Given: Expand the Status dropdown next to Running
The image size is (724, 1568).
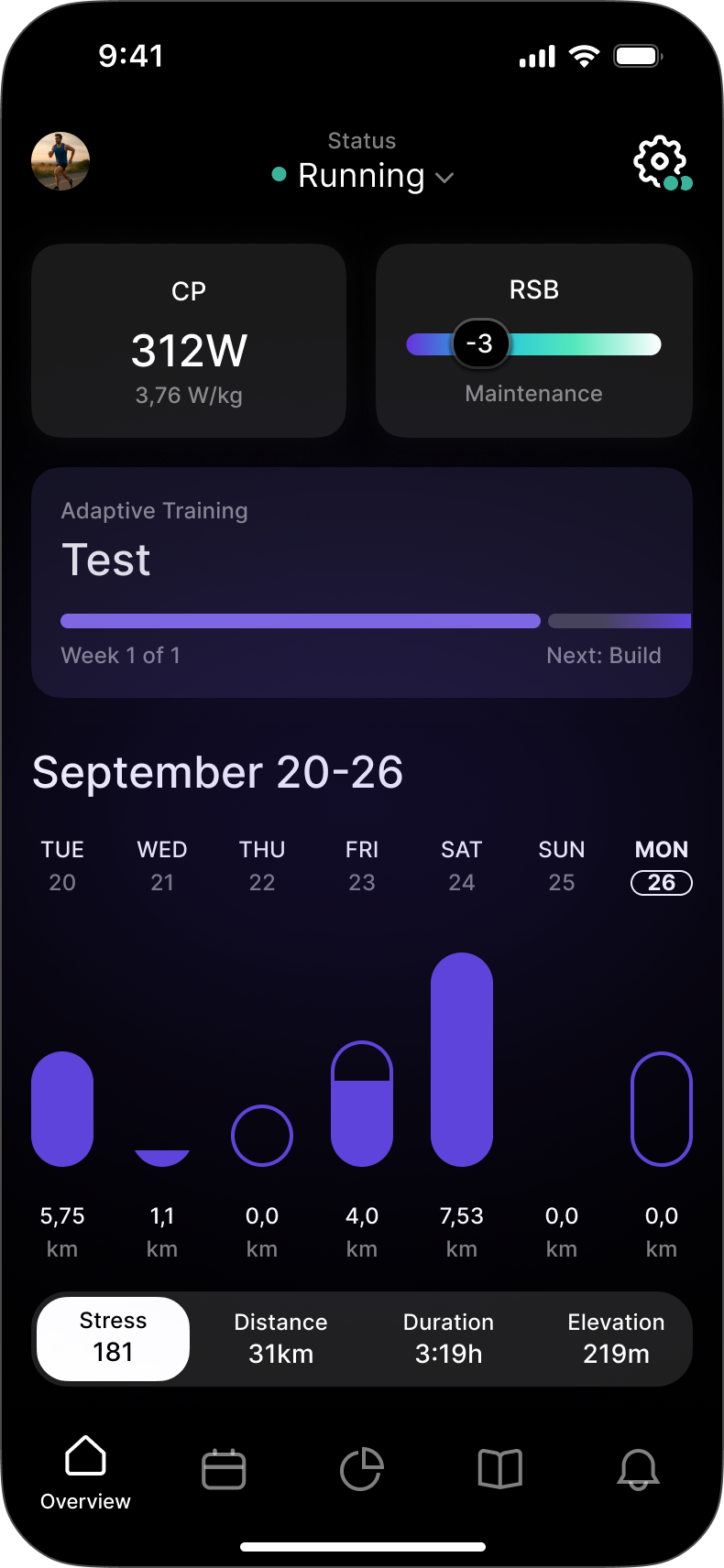Looking at the screenshot, I should click(x=446, y=178).
